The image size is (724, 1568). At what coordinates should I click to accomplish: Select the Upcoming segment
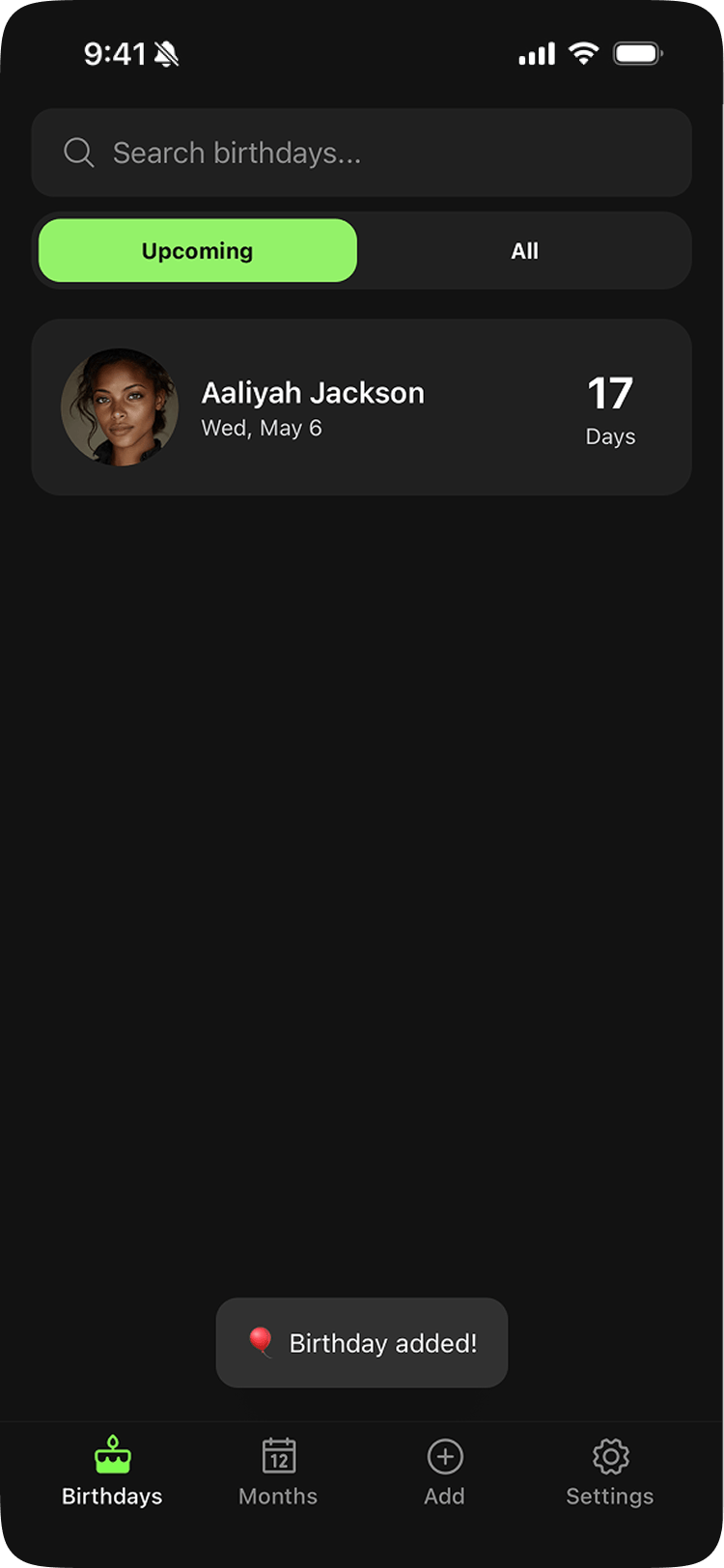(198, 251)
